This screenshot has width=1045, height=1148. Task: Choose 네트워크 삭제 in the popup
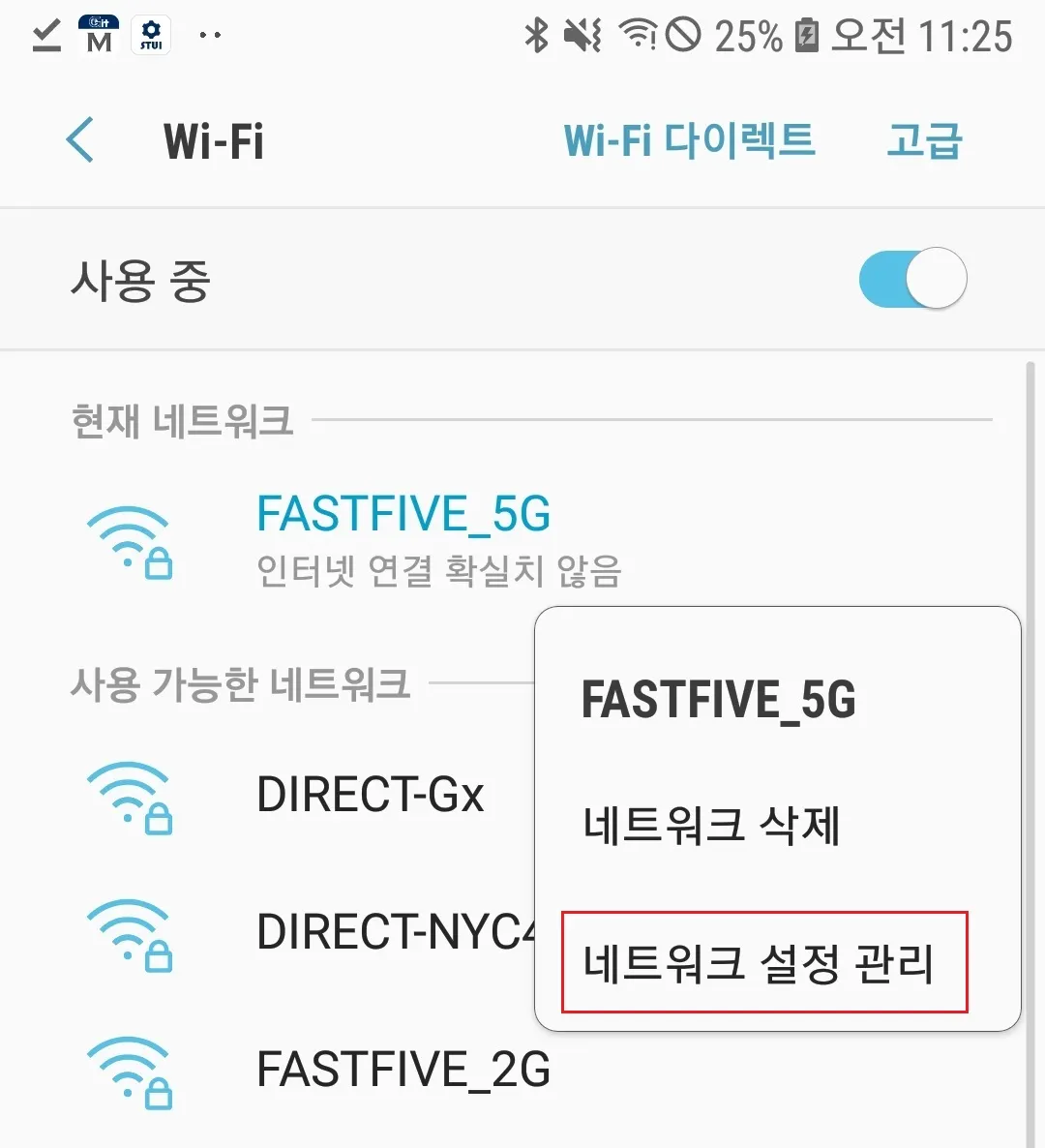pyautogui.click(x=711, y=826)
